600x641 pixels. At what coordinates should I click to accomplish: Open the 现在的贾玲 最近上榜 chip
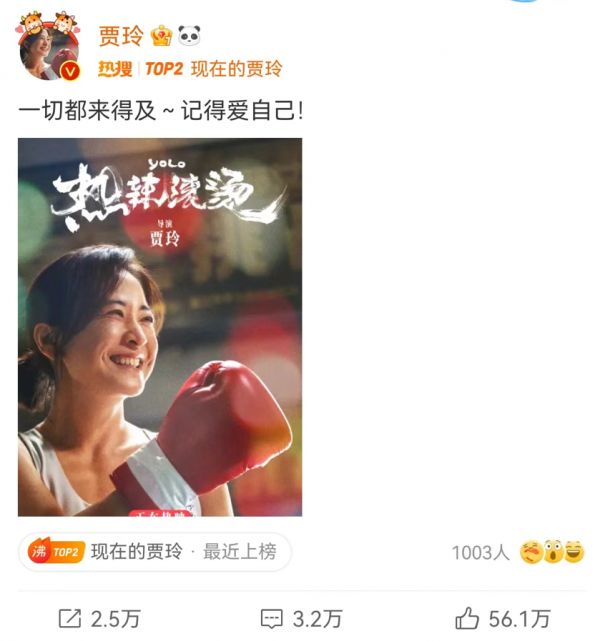click(x=155, y=552)
